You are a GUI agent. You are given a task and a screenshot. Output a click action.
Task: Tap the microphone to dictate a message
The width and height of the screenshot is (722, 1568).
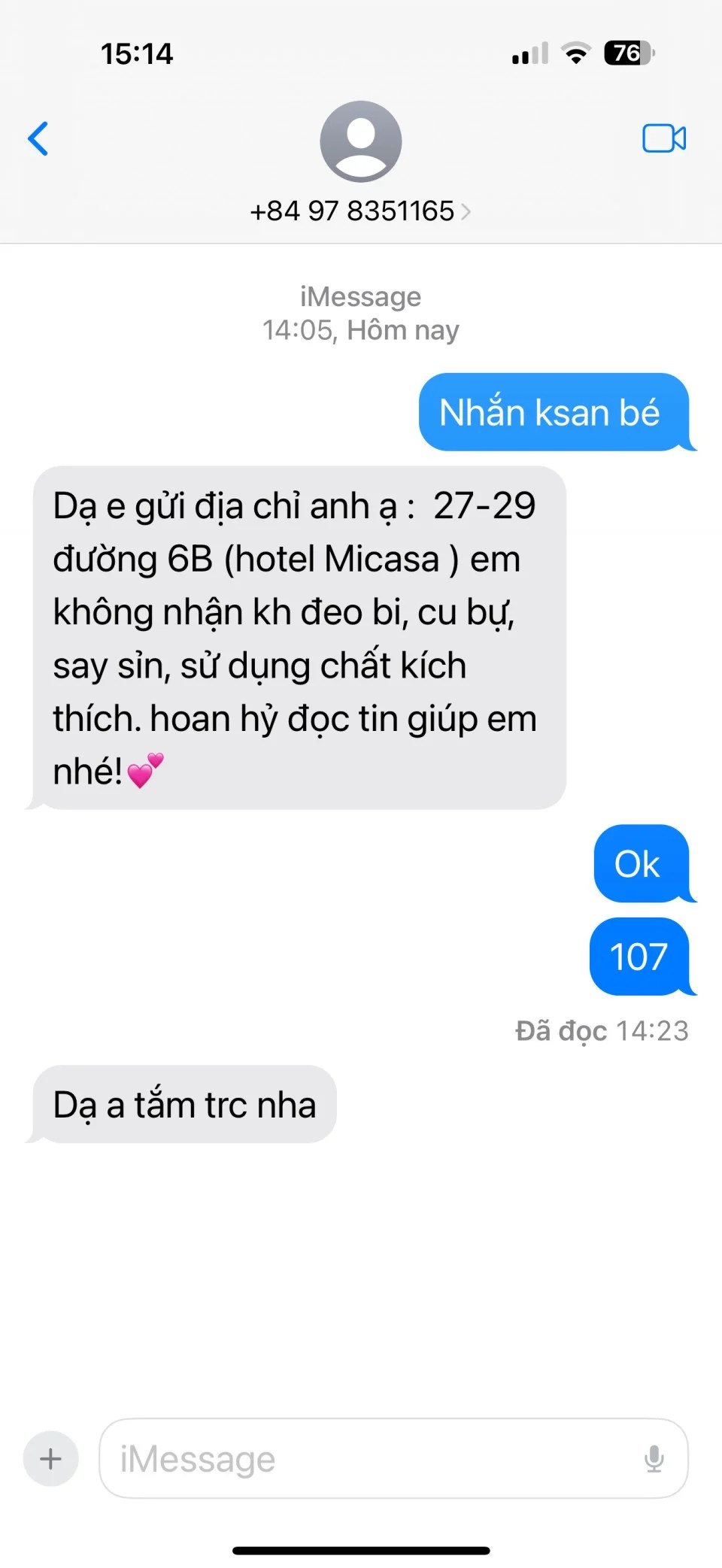click(x=654, y=1459)
